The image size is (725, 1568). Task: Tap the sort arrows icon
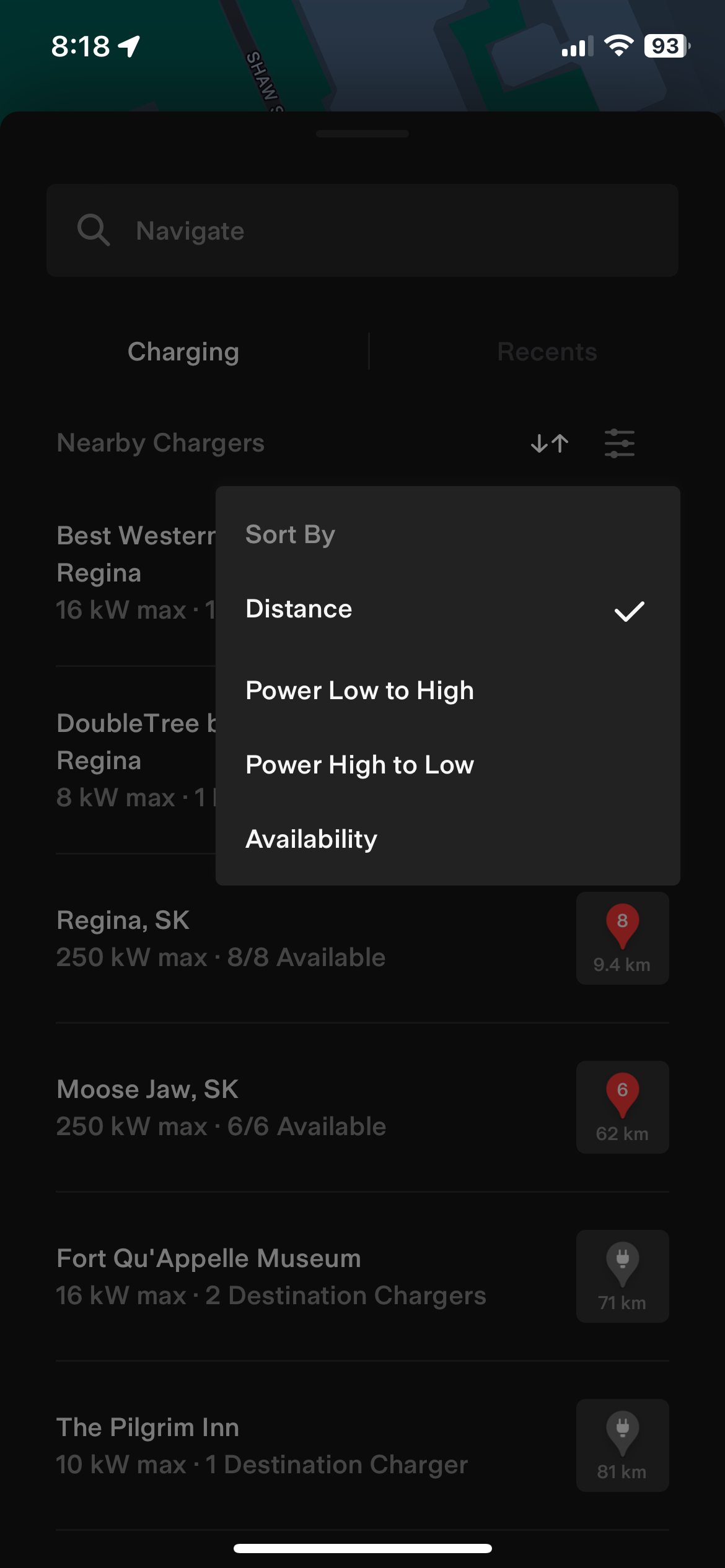point(550,443)
